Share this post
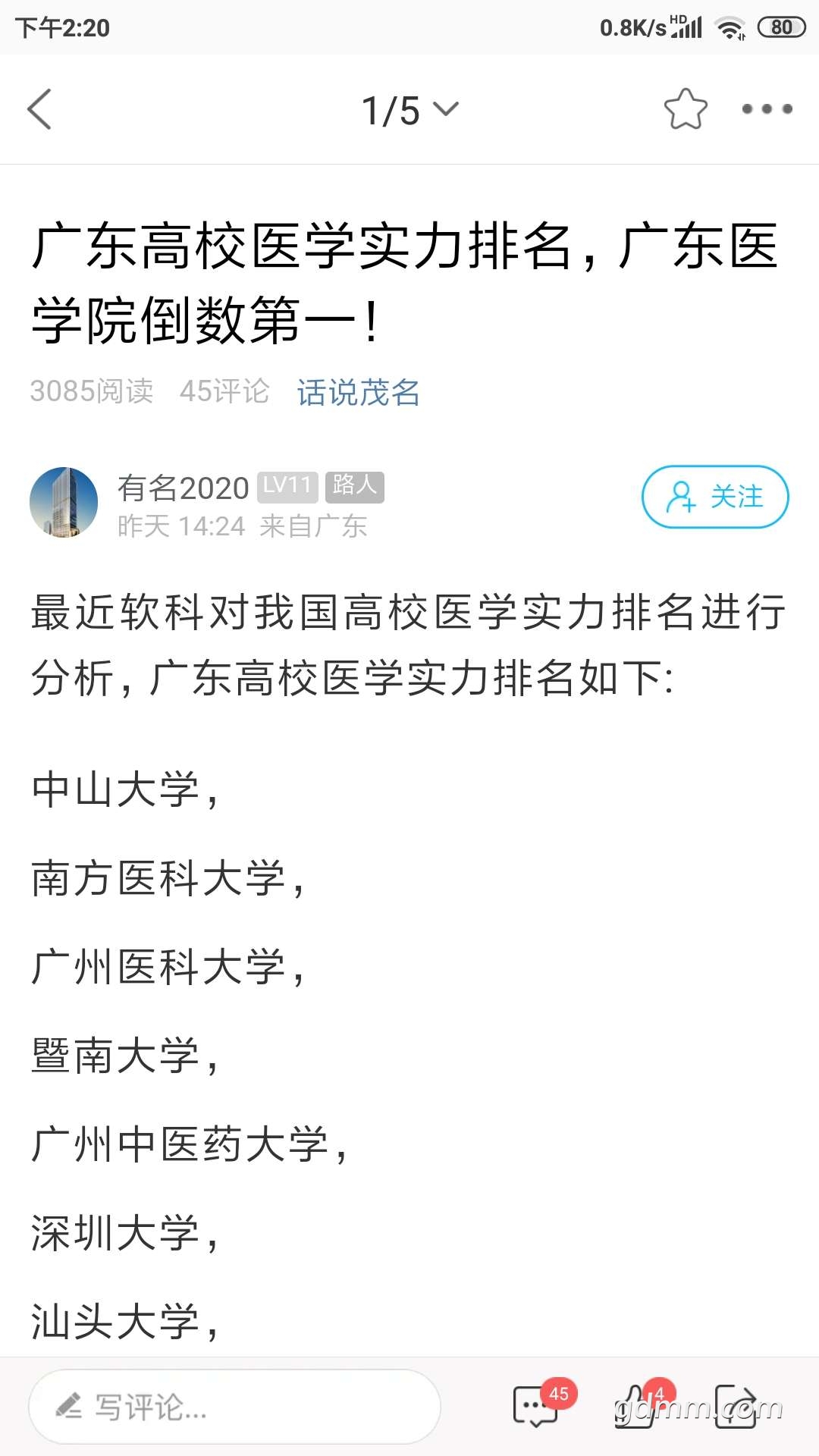The width and height of the screenshot is (819, 1456). 736,1406
